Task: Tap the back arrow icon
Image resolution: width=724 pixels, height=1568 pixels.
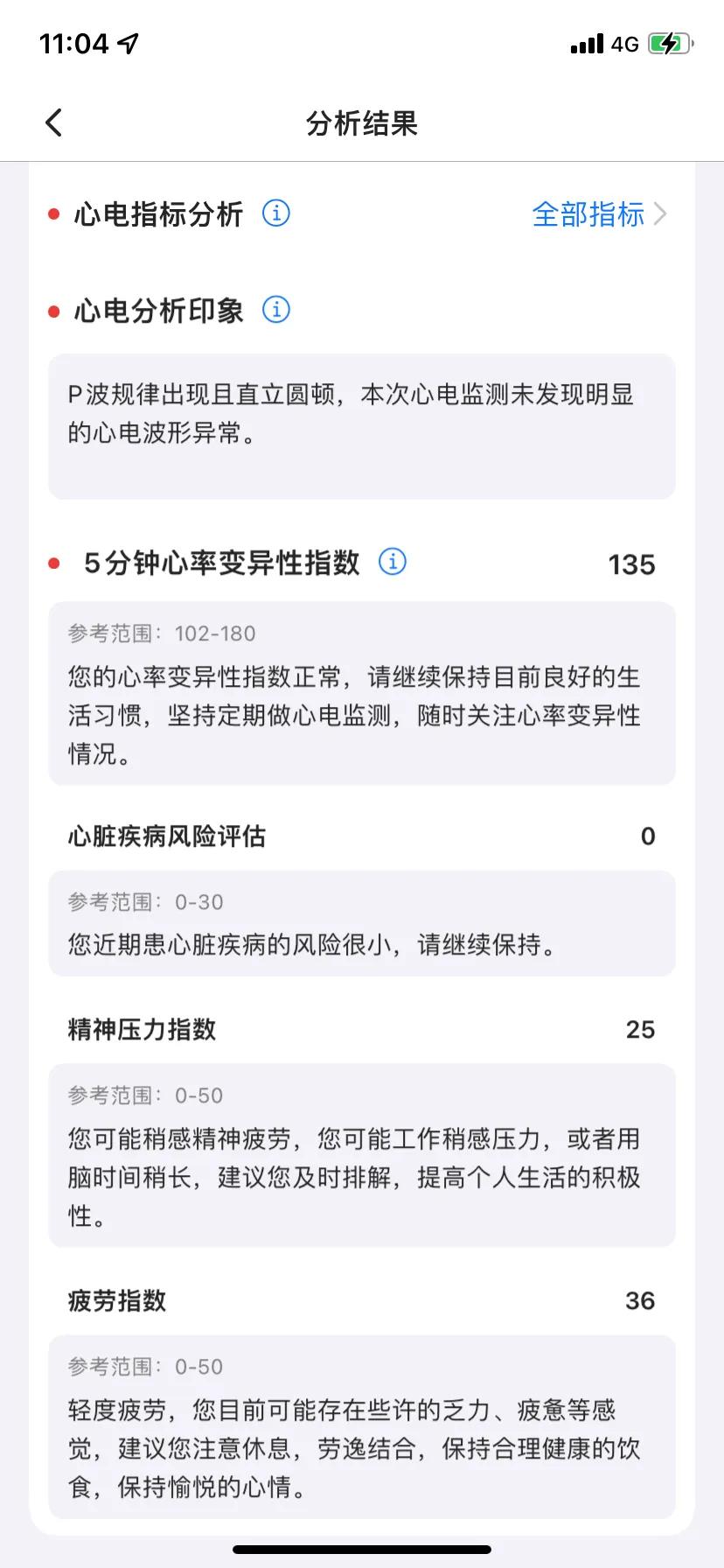Action: (52, 122)
